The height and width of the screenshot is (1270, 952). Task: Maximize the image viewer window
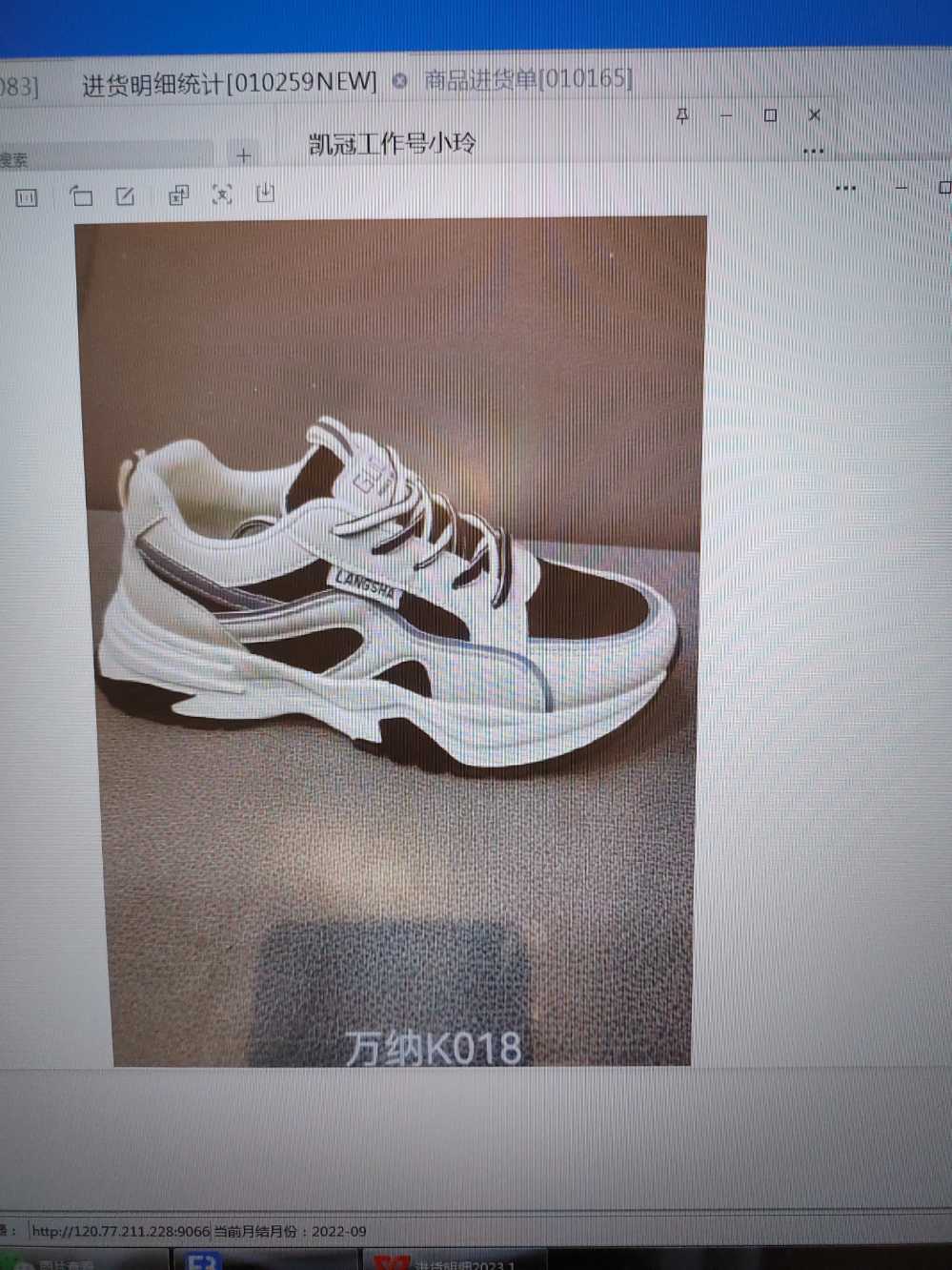click(x=770, y=115)
